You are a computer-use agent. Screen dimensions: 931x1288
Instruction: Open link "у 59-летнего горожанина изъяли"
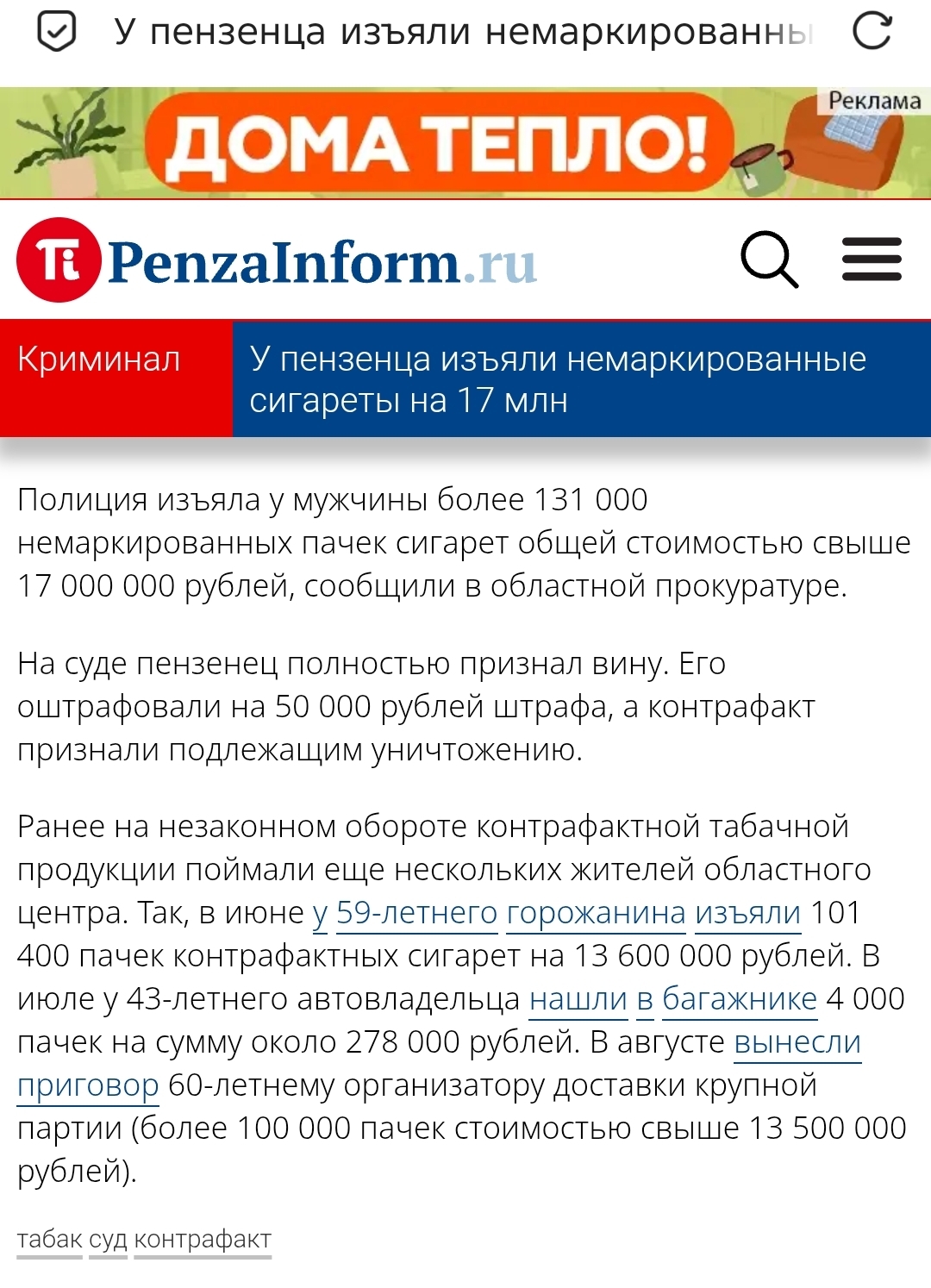[557, 913]
